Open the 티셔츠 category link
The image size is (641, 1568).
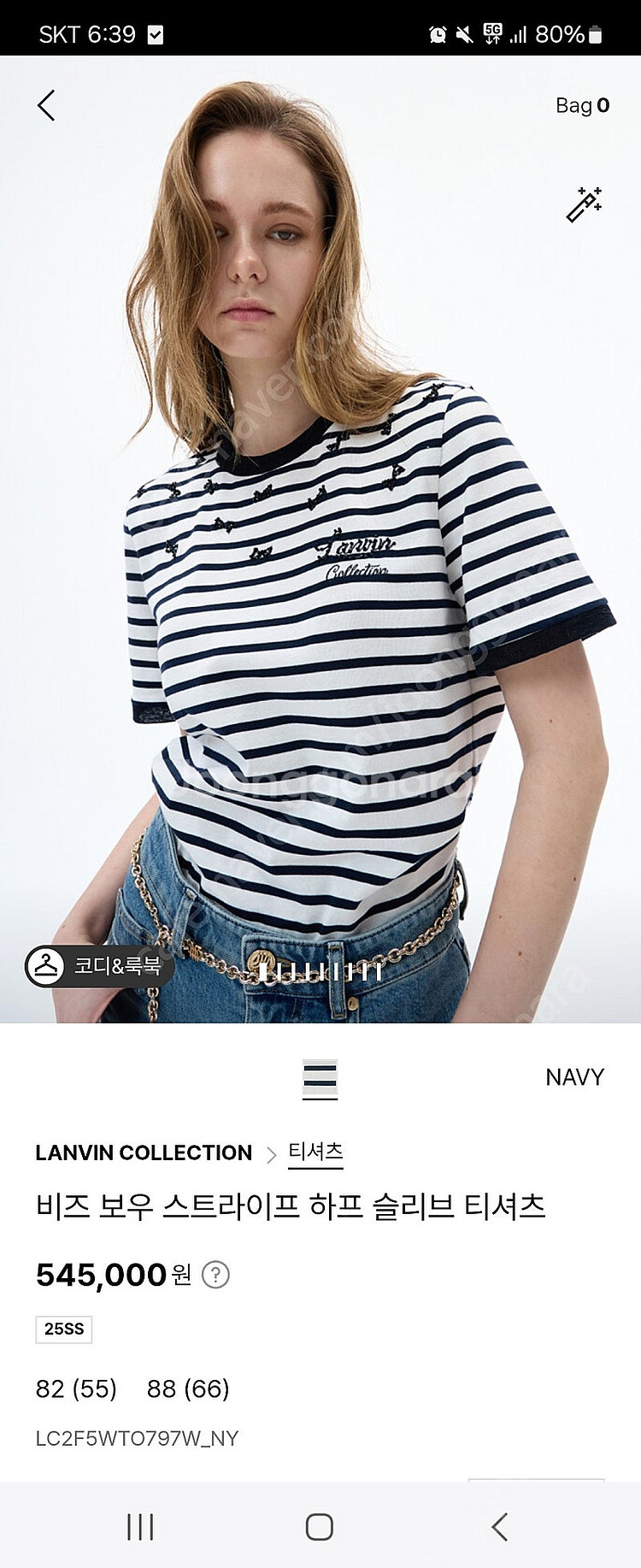coord(315,1152)
